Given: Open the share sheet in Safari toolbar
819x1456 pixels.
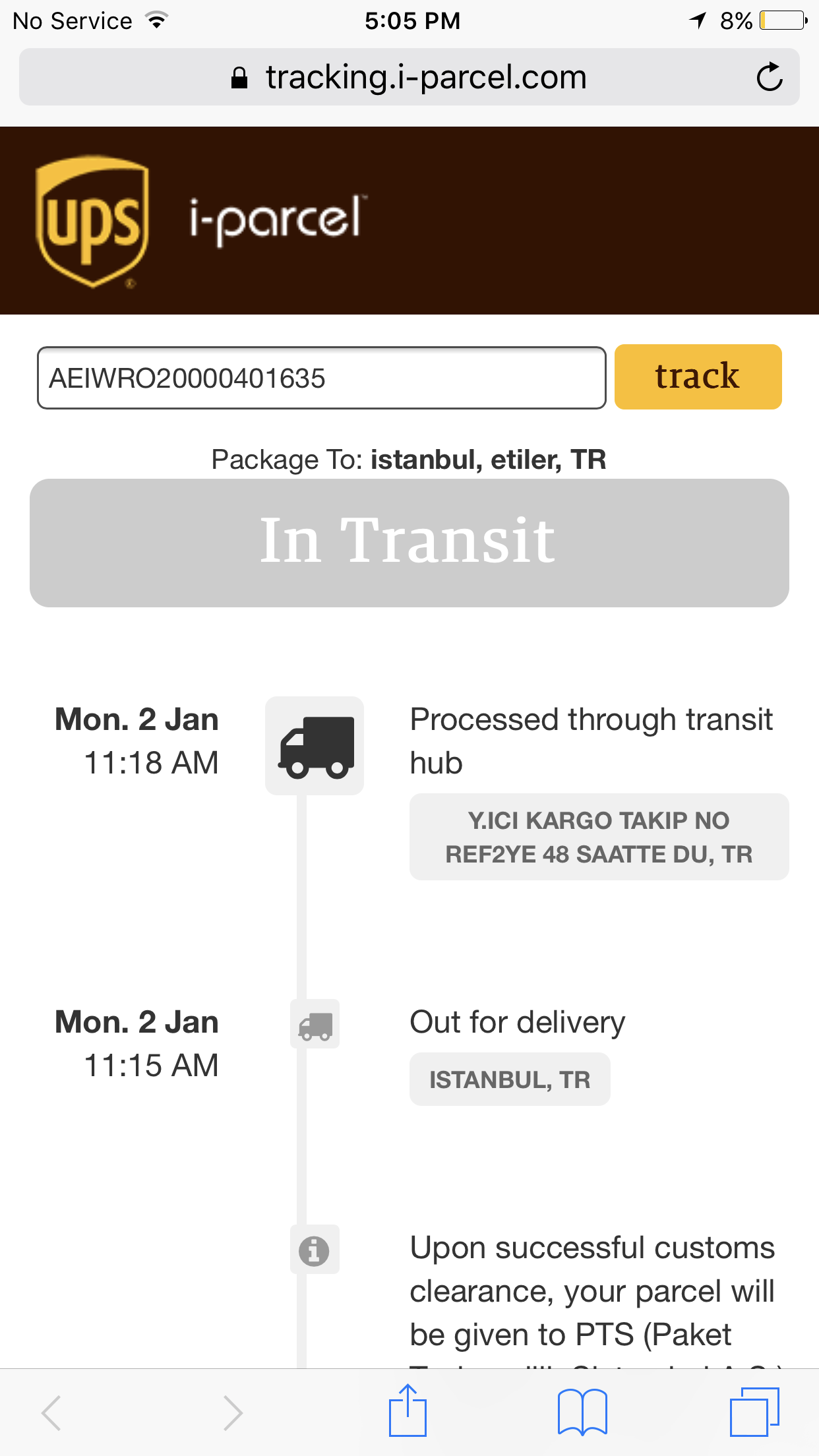Looking at the screenshot, I should pyautogui.click(x=408, y=1411).
